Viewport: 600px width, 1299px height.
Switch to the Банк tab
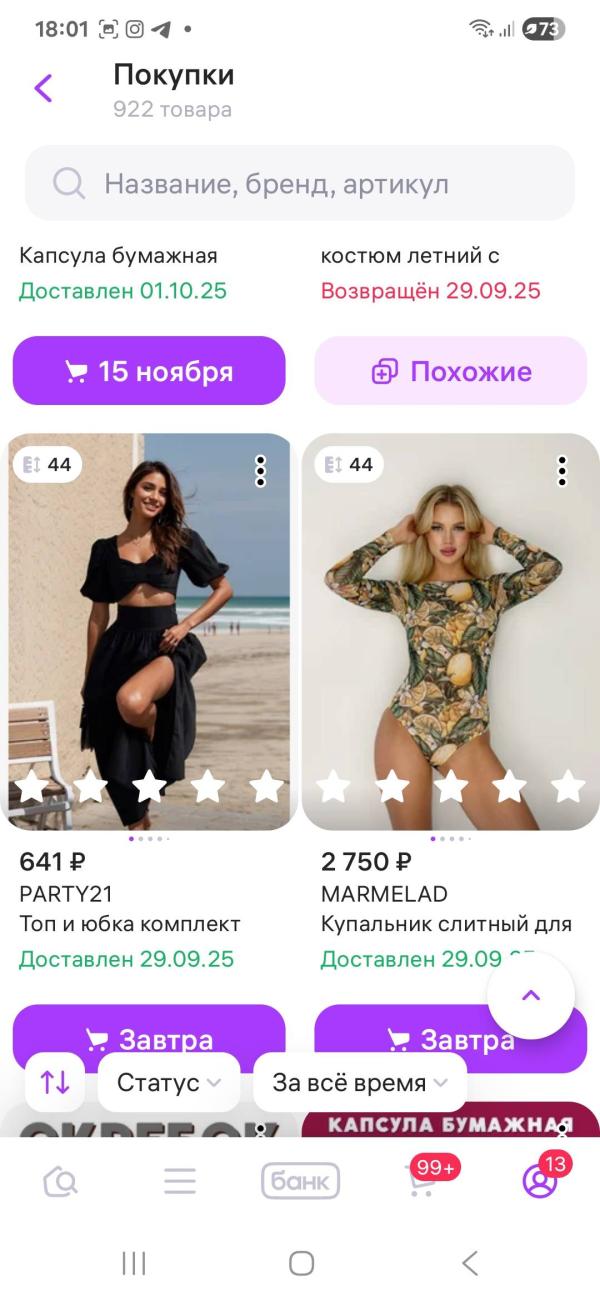coord(300,1182)
